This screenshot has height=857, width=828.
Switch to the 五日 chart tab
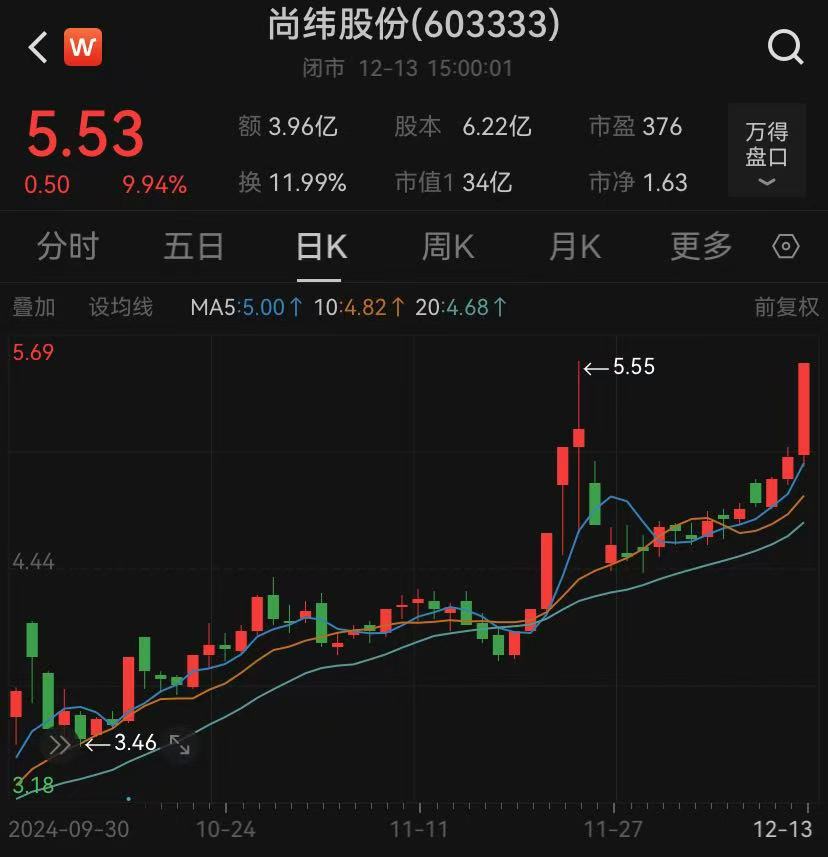pyautogui.click(x=194, y=246)
